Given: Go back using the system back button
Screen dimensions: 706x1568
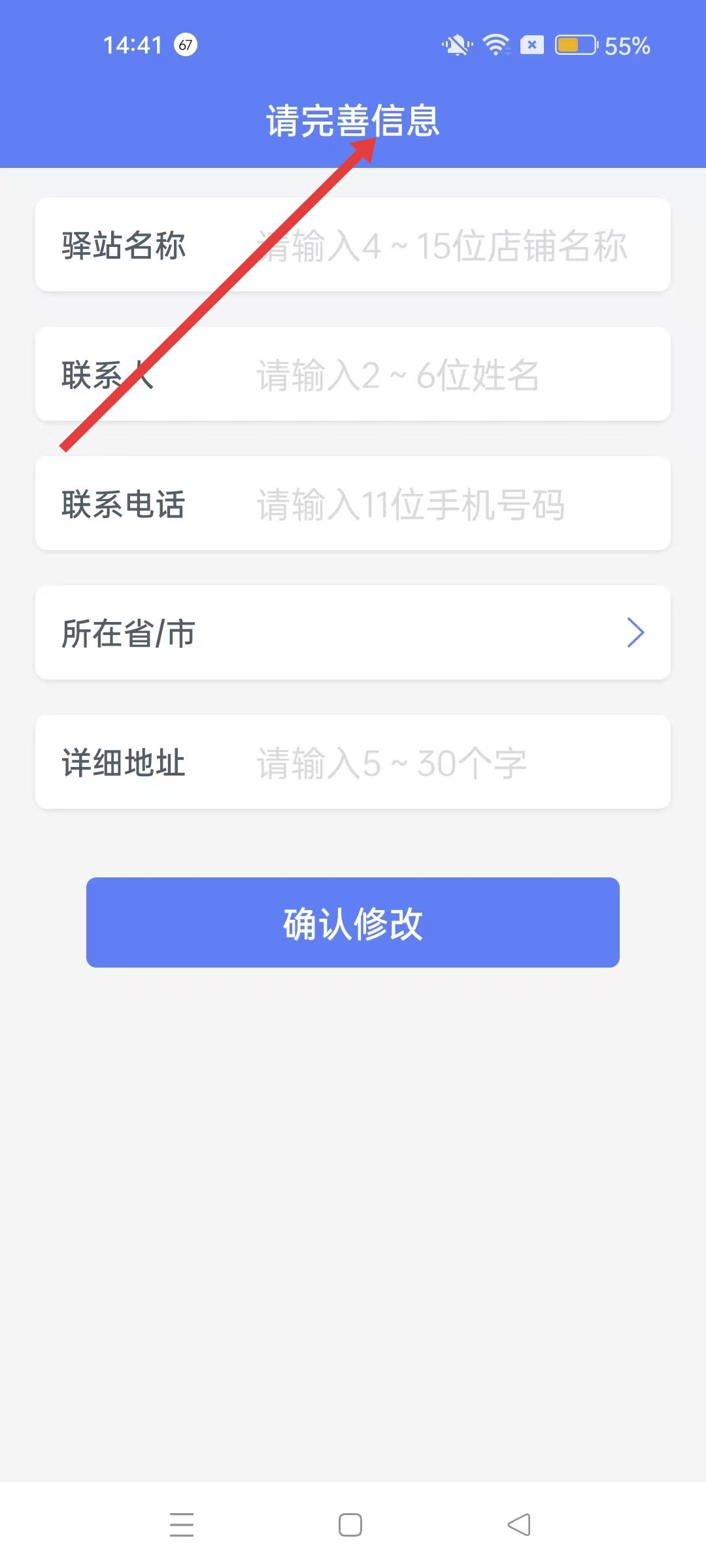Looking at the screenshot, I should click(519, 1525).
